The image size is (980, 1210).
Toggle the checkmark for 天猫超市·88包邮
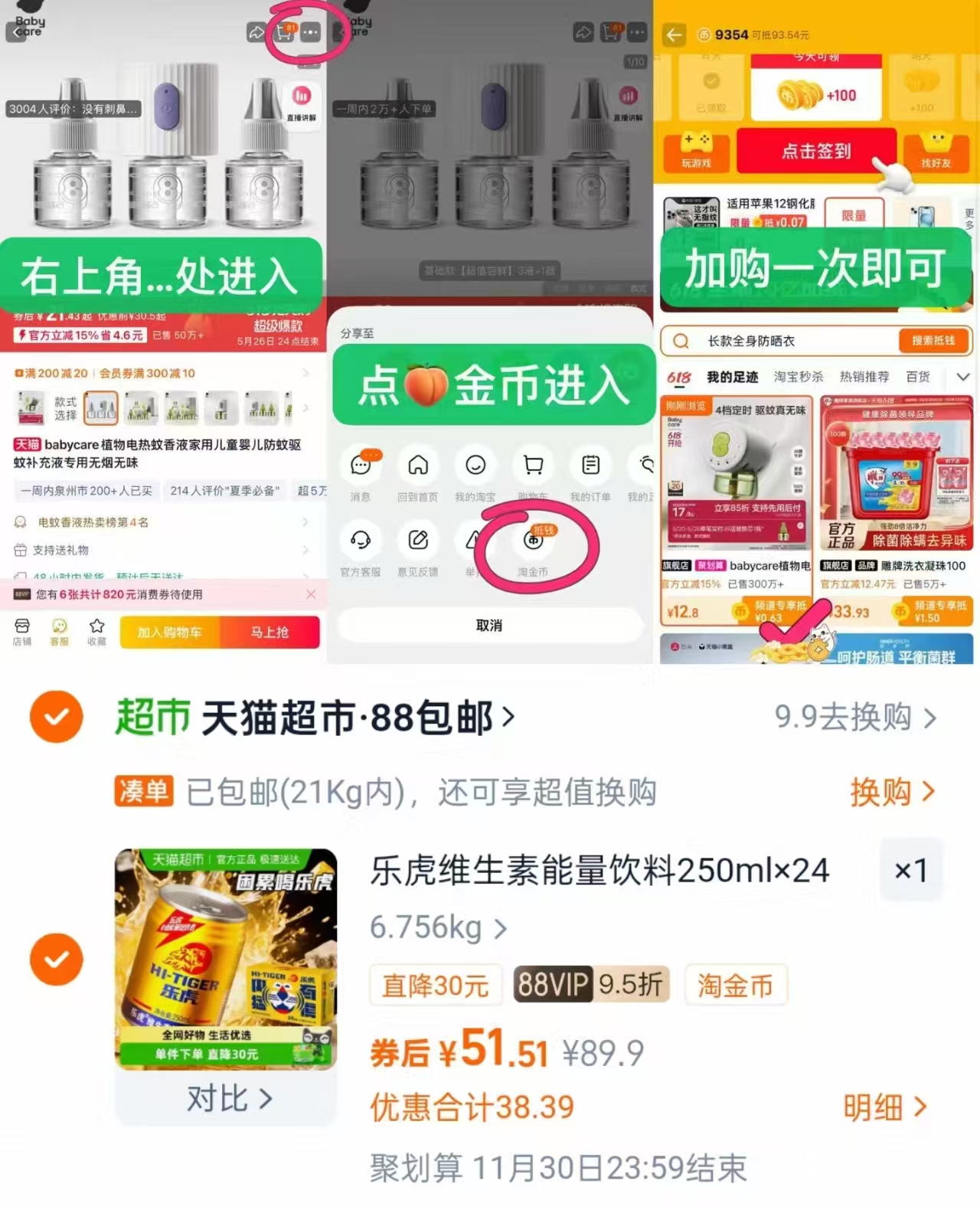pyautogui.click(x=56, y=718)
